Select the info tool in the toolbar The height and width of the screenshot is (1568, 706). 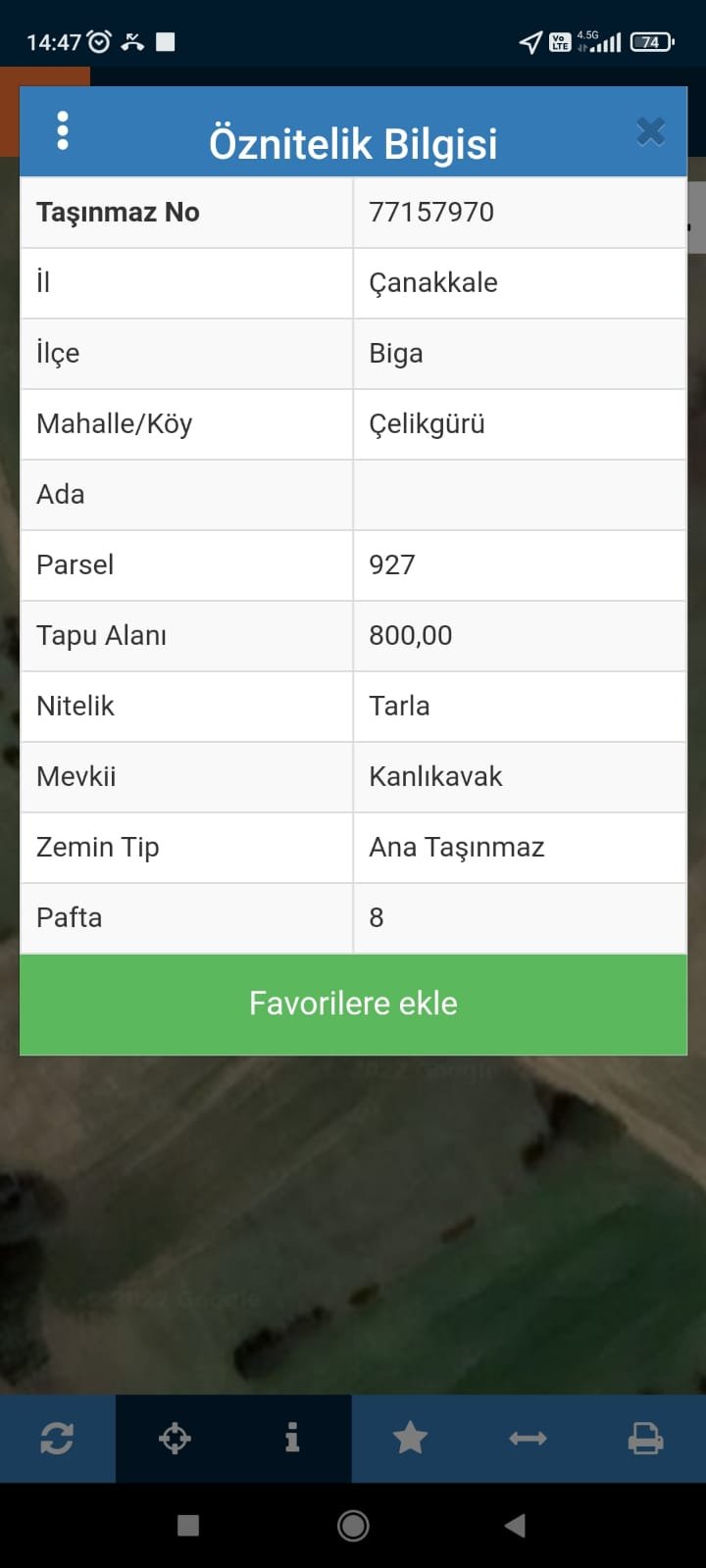tap(292, 1439)
